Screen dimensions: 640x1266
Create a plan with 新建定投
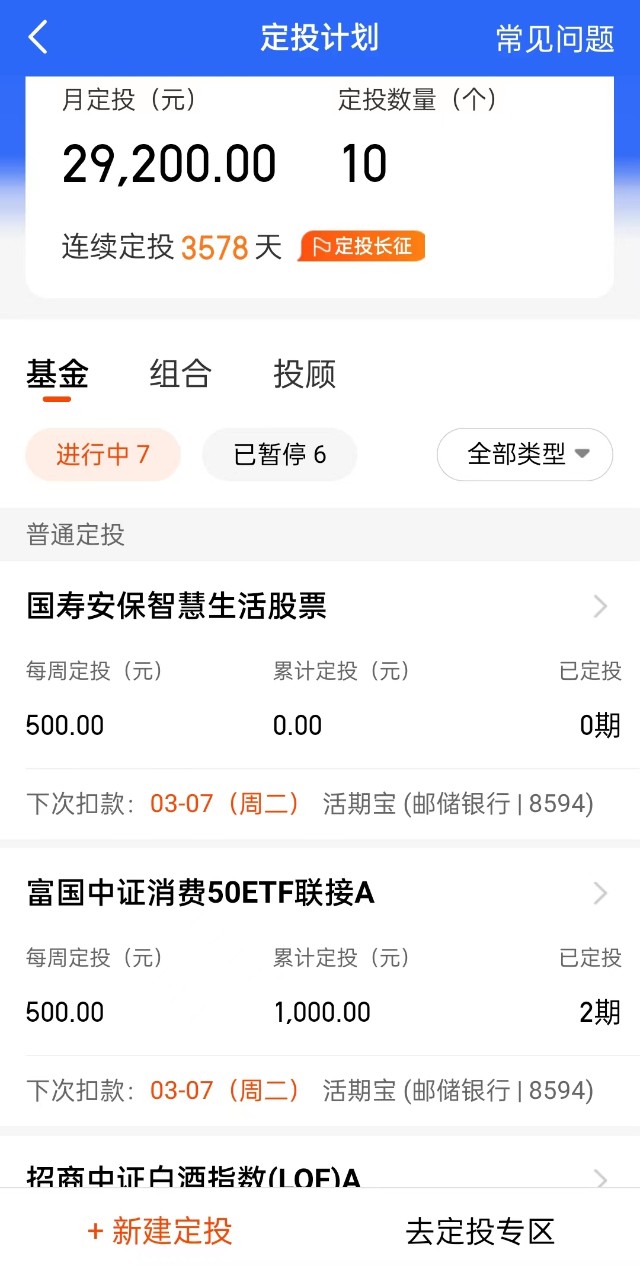[160, 1231]
